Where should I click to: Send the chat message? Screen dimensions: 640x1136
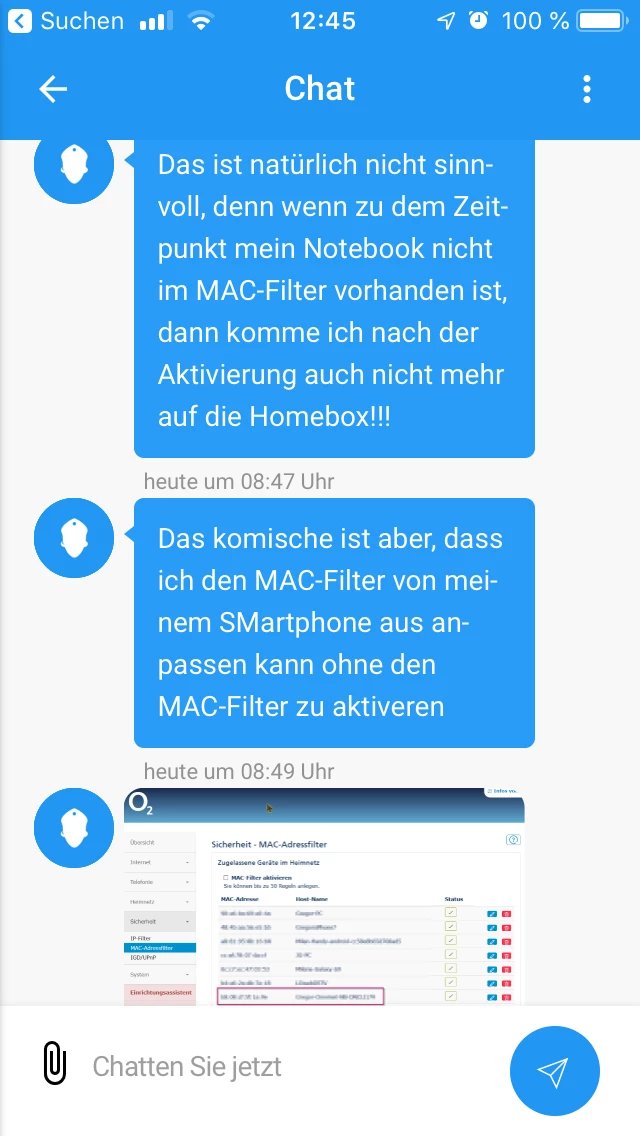554,1070
